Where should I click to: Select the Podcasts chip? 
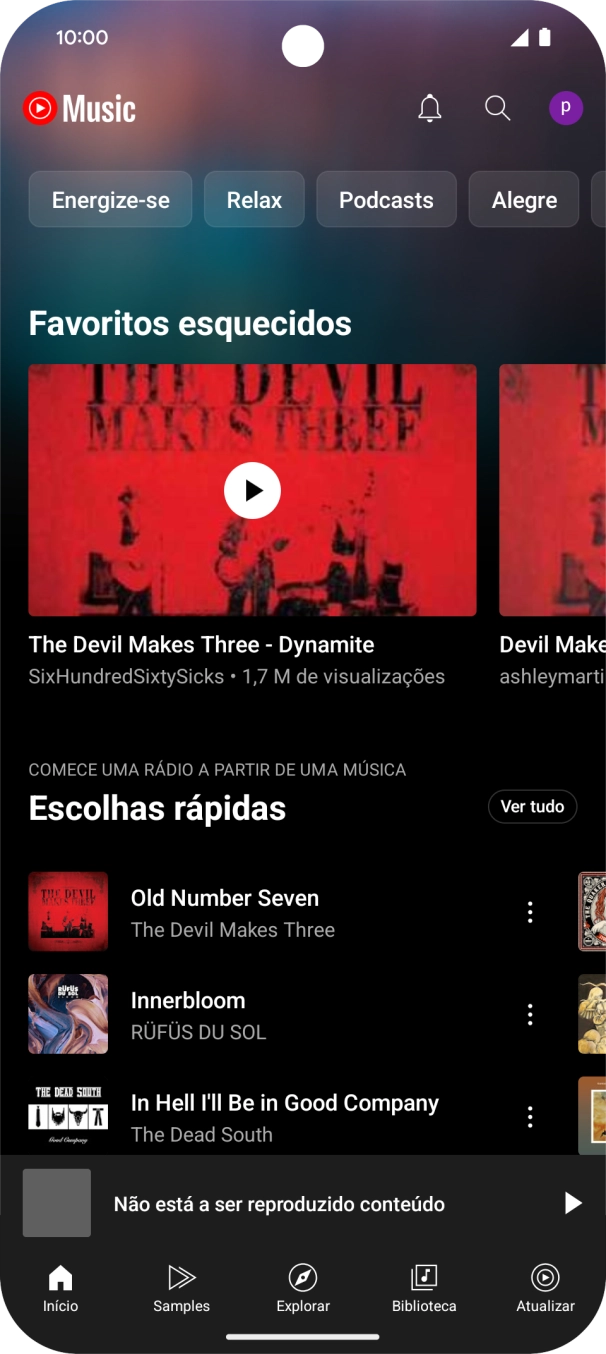386,200
